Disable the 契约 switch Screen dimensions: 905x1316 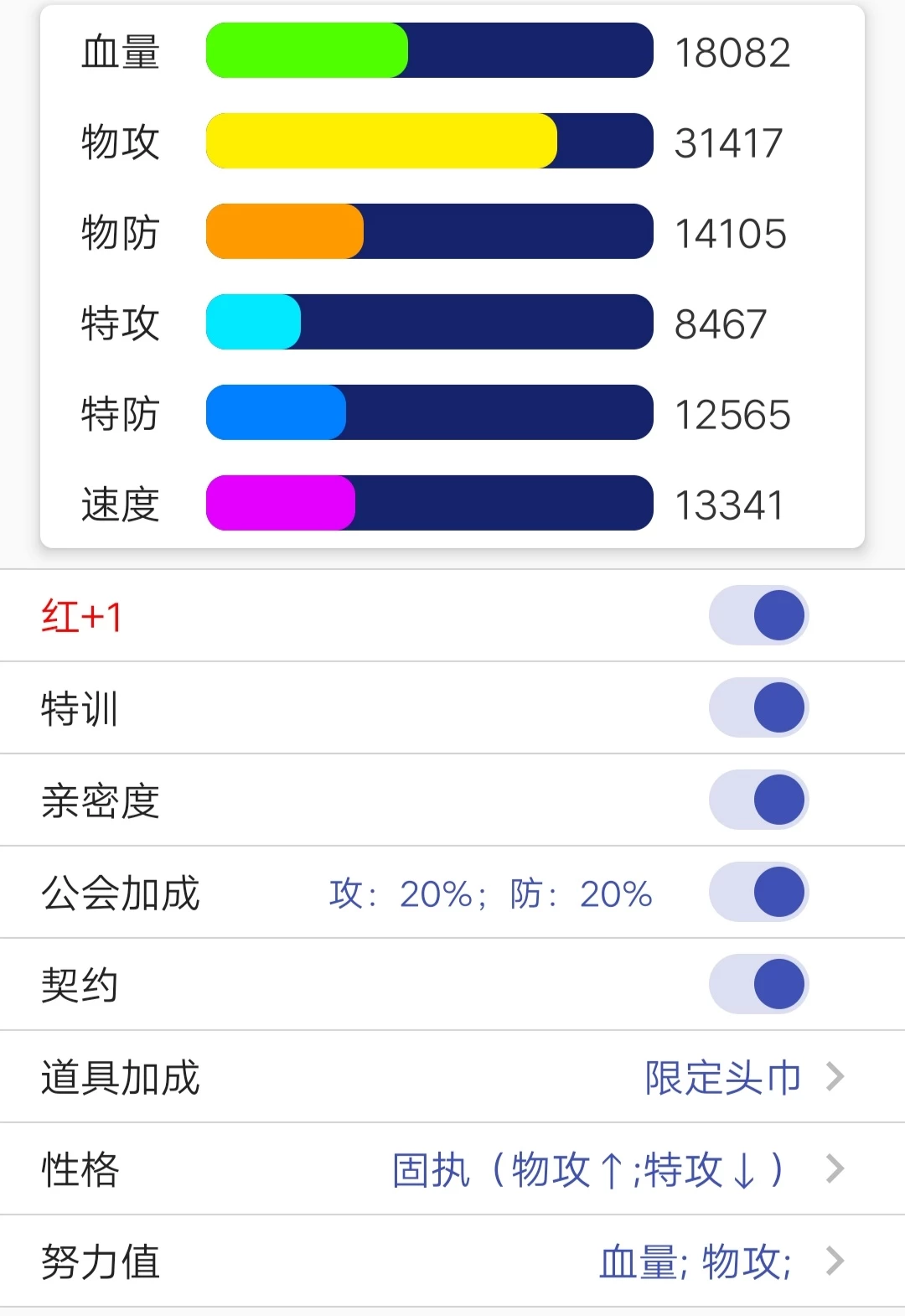click(x=758, y=985)
